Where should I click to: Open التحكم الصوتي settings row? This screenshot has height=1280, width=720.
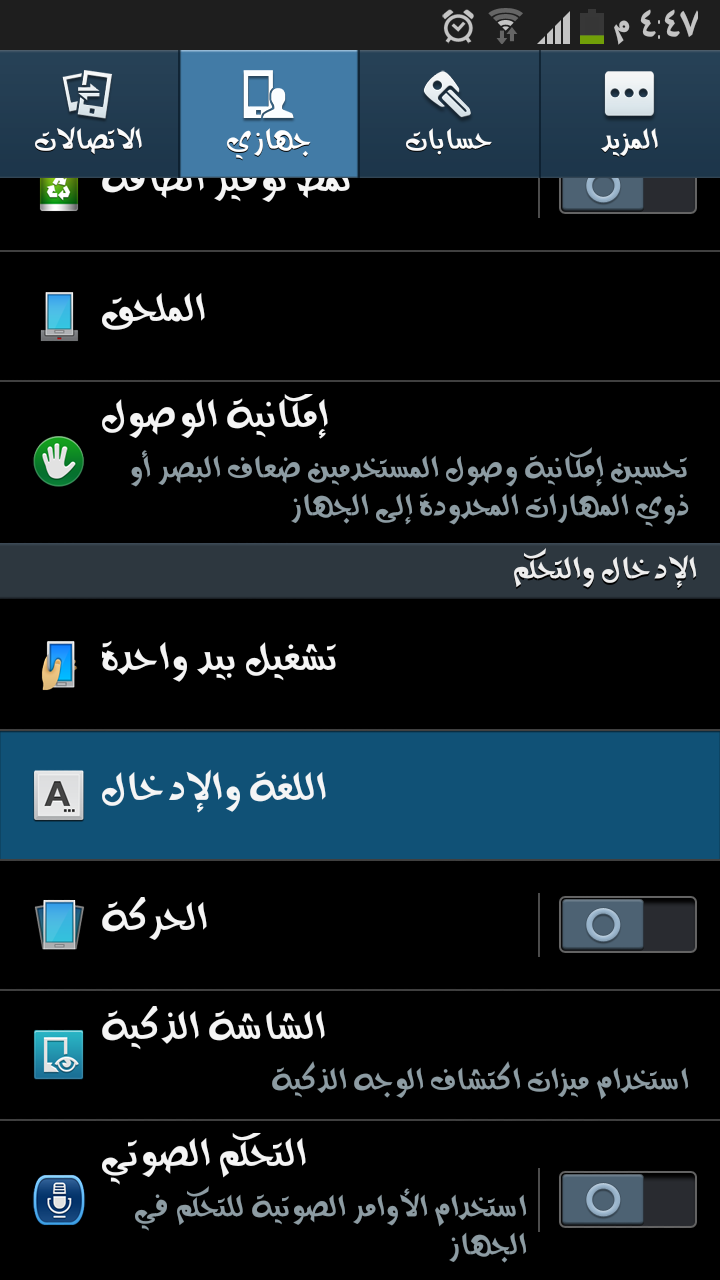point(268,1200)
